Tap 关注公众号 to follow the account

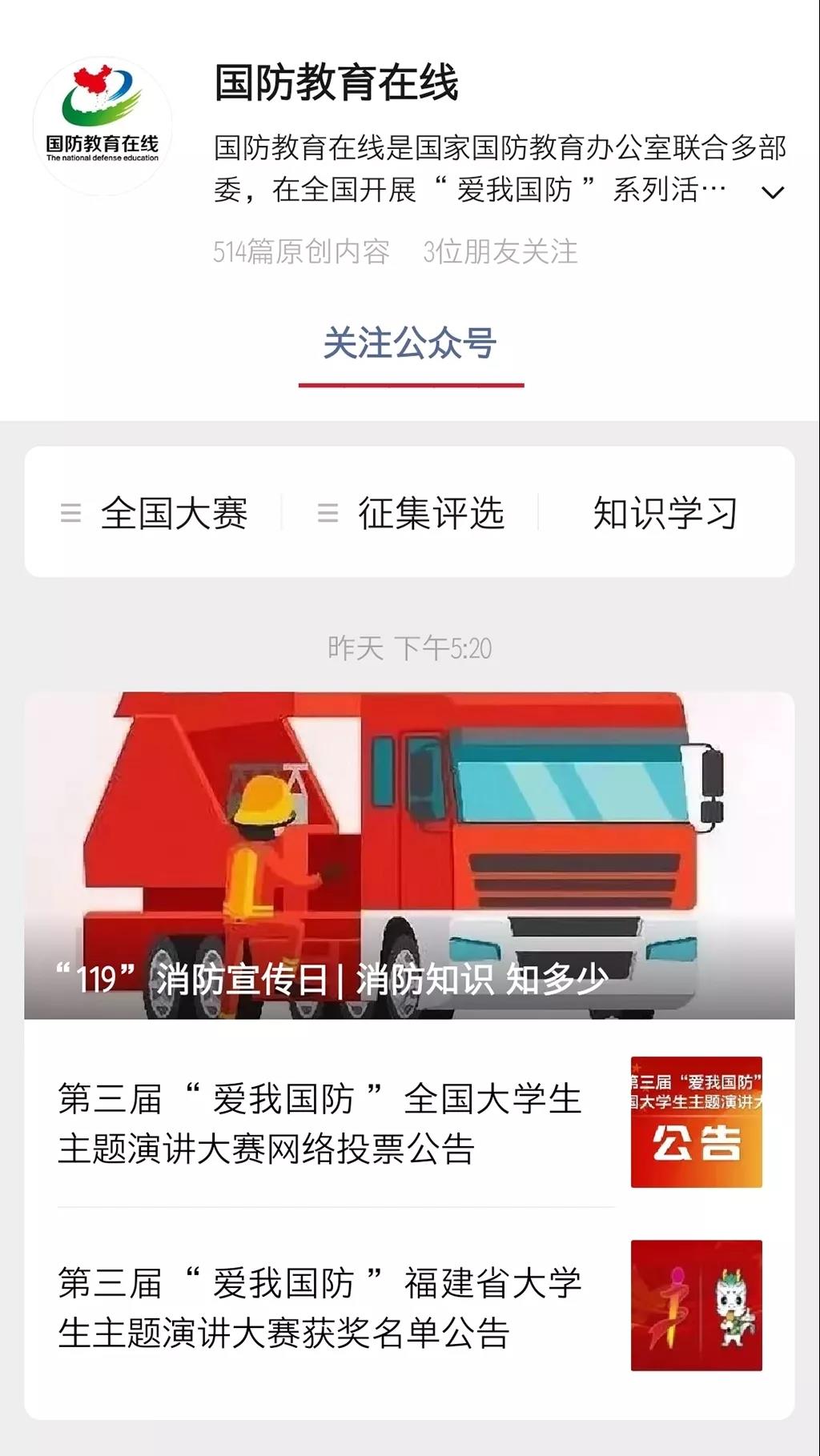(410, 344)
